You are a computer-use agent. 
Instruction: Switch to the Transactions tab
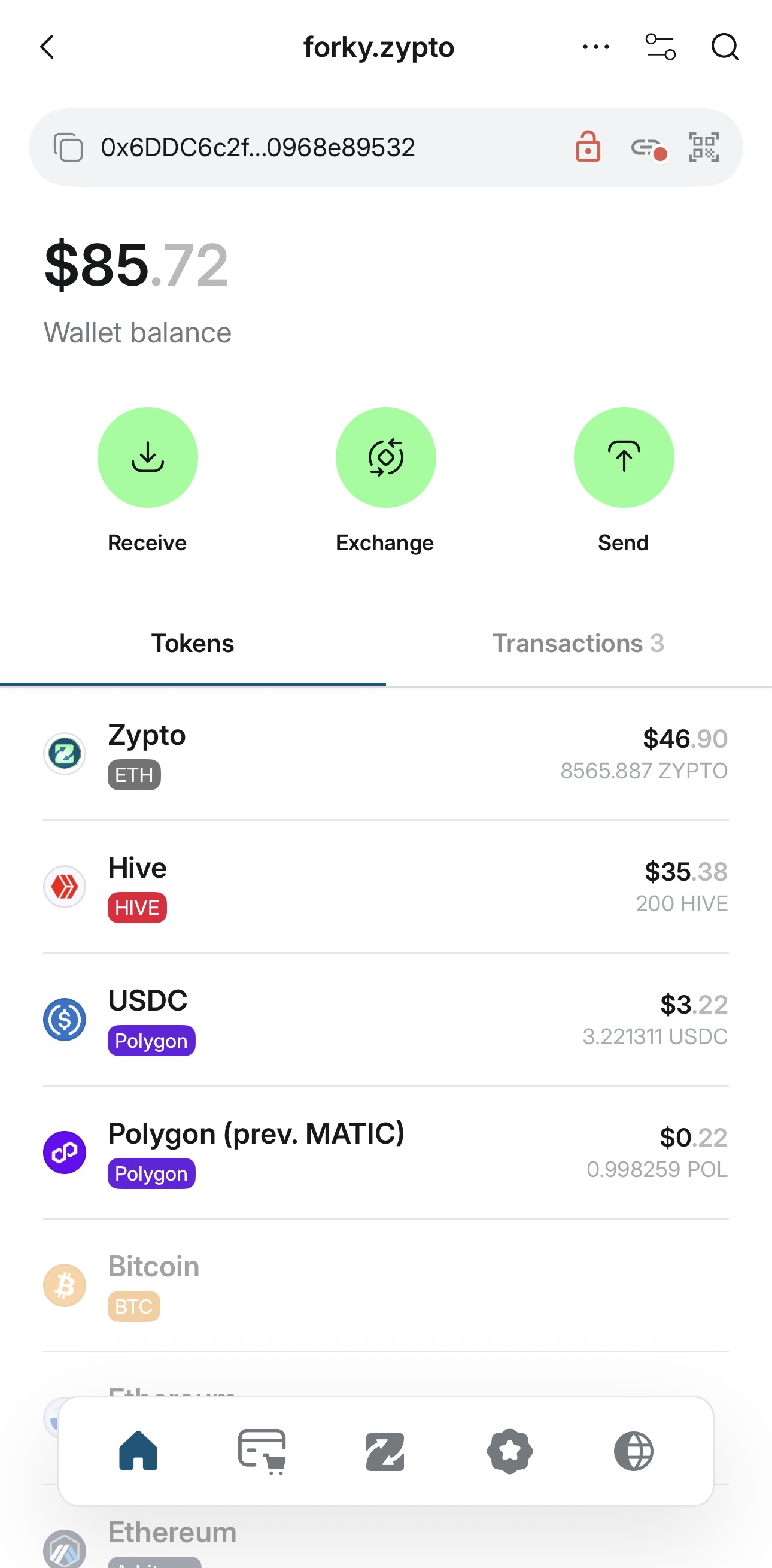[x=578, y=644]
